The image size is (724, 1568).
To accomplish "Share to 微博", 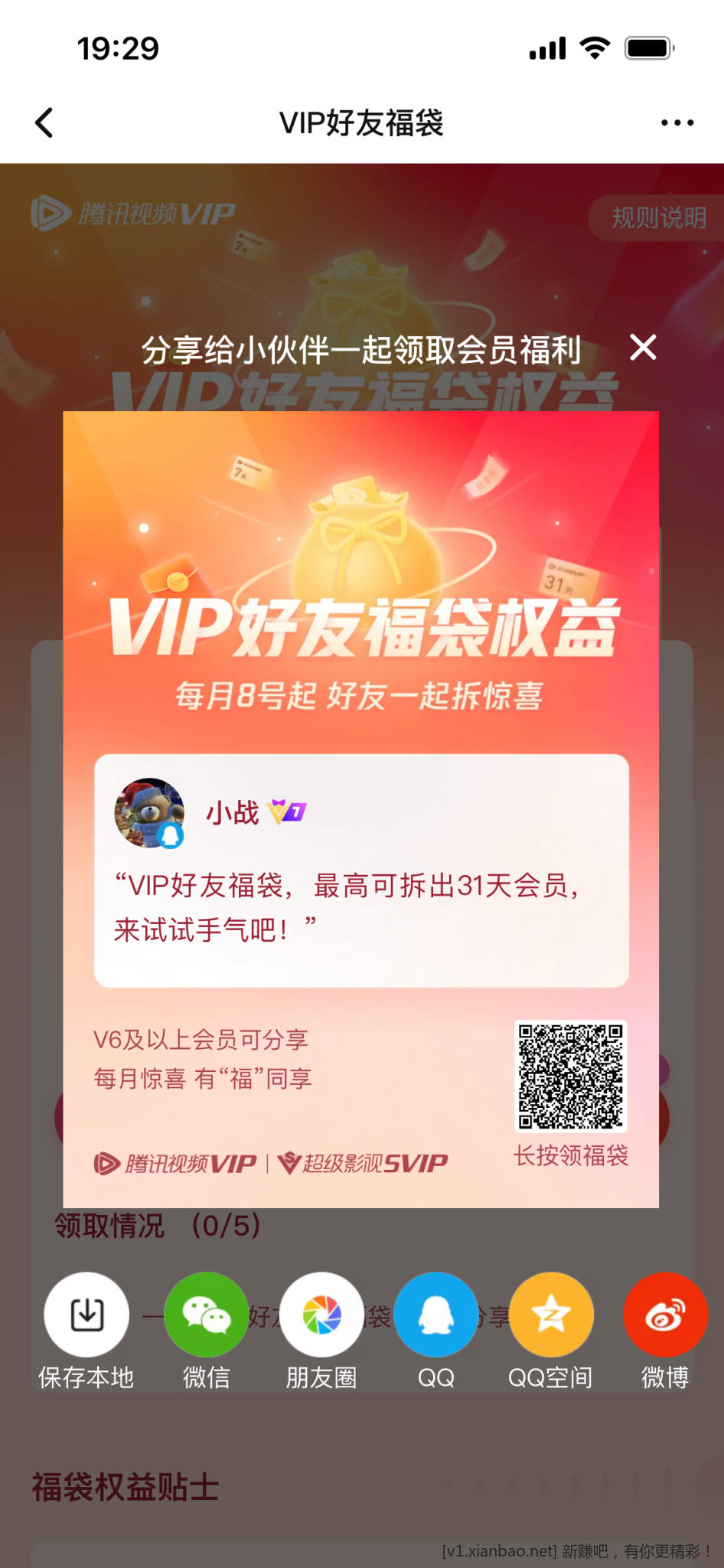I will point(665,1315).
